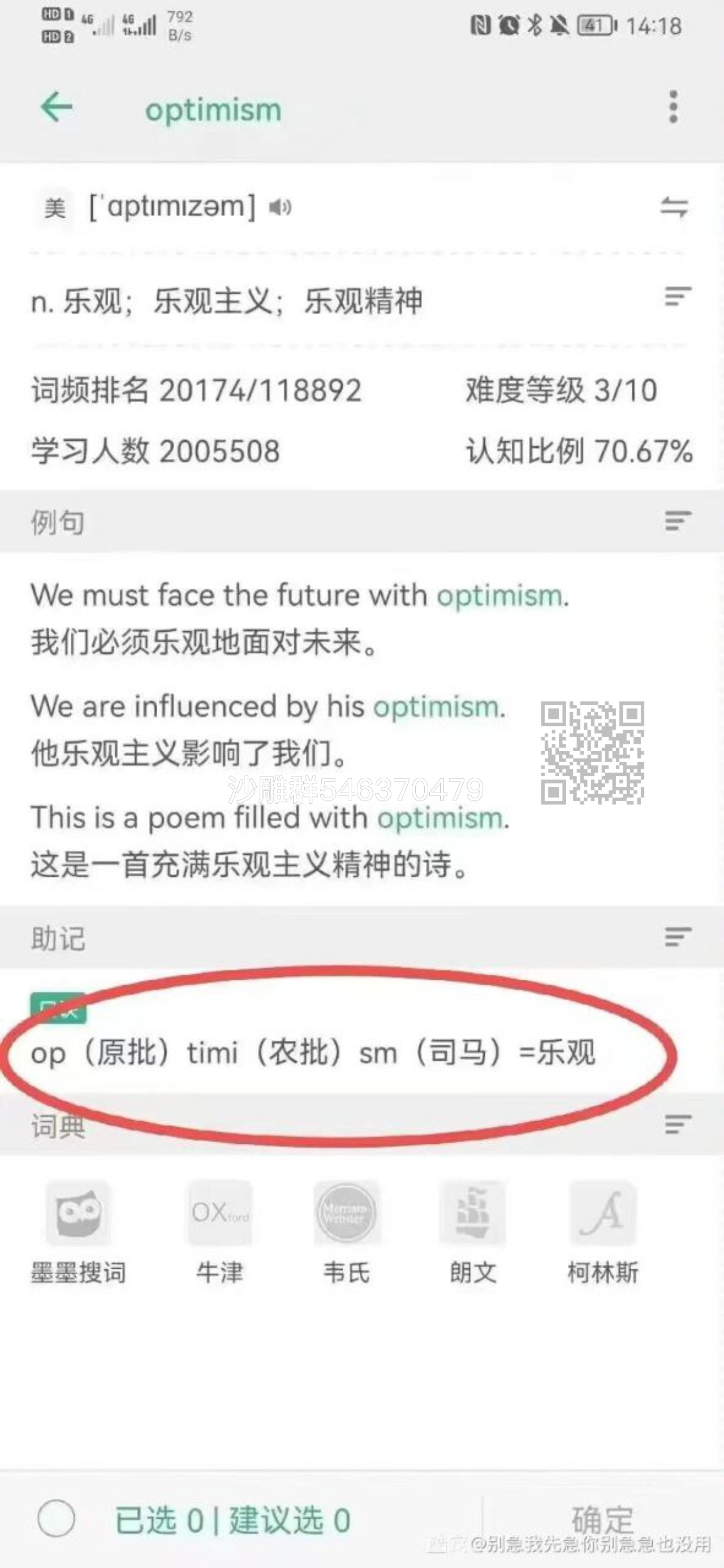Viewport: 724px width, 1568px height.
Task: Confirm with the 确定 button
Action: tap(602, 1520)
